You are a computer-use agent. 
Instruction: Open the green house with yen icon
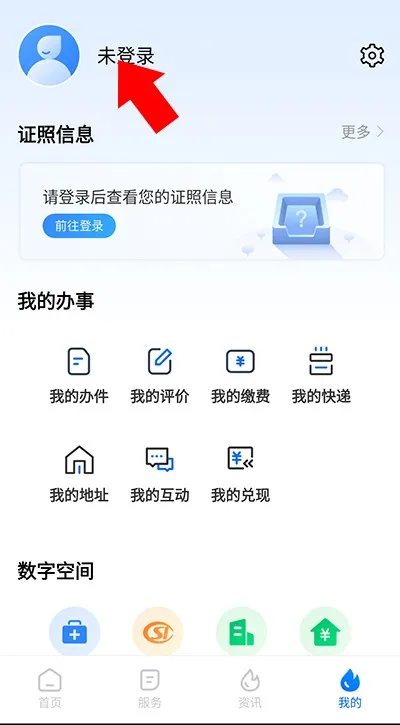click(x=325, y=632)
